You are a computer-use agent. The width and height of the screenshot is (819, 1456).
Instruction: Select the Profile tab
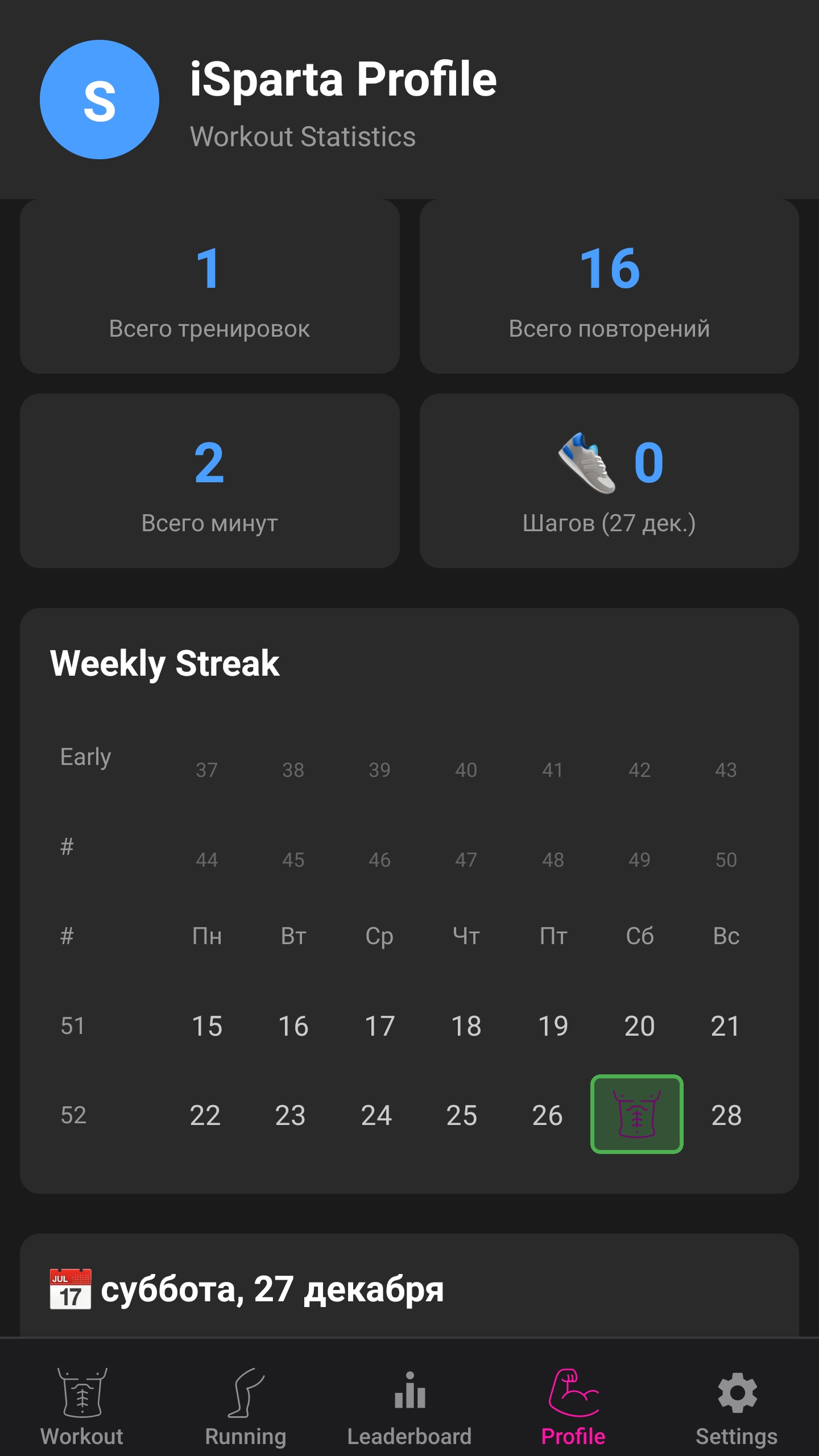click(573, 1406)
